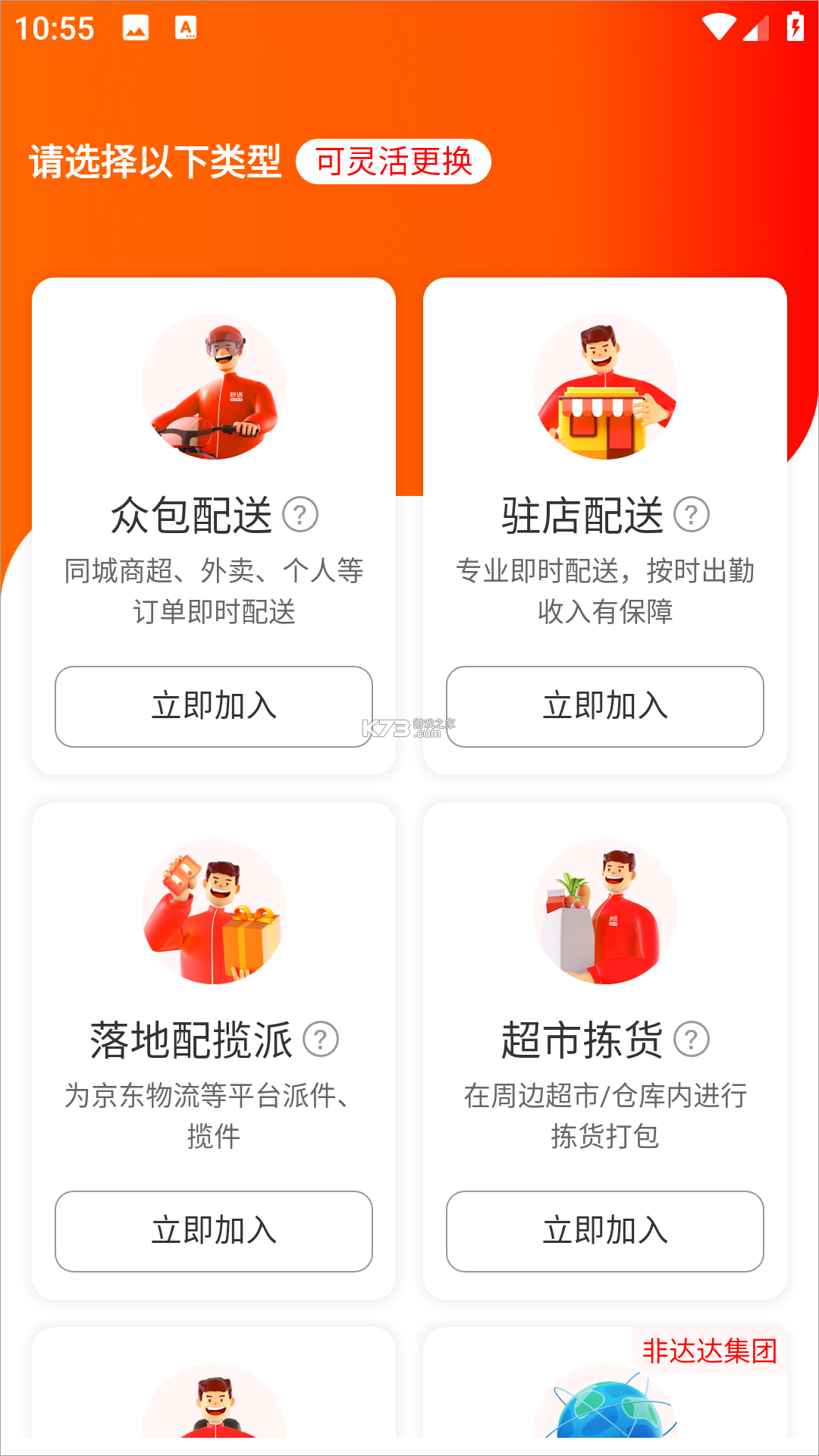Tap the 可灵活更换 badge
Screen dimensions: 819x1456
pos(395,162)
